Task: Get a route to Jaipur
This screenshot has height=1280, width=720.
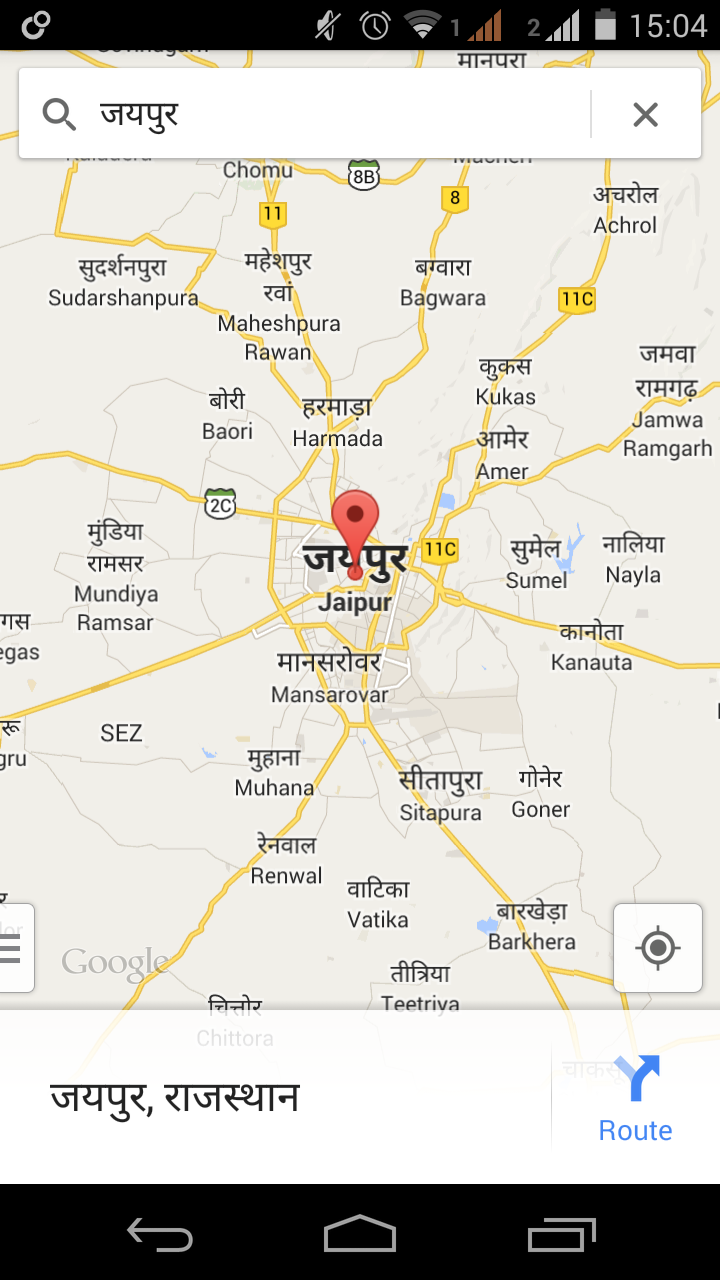Action: [635, 1098]
